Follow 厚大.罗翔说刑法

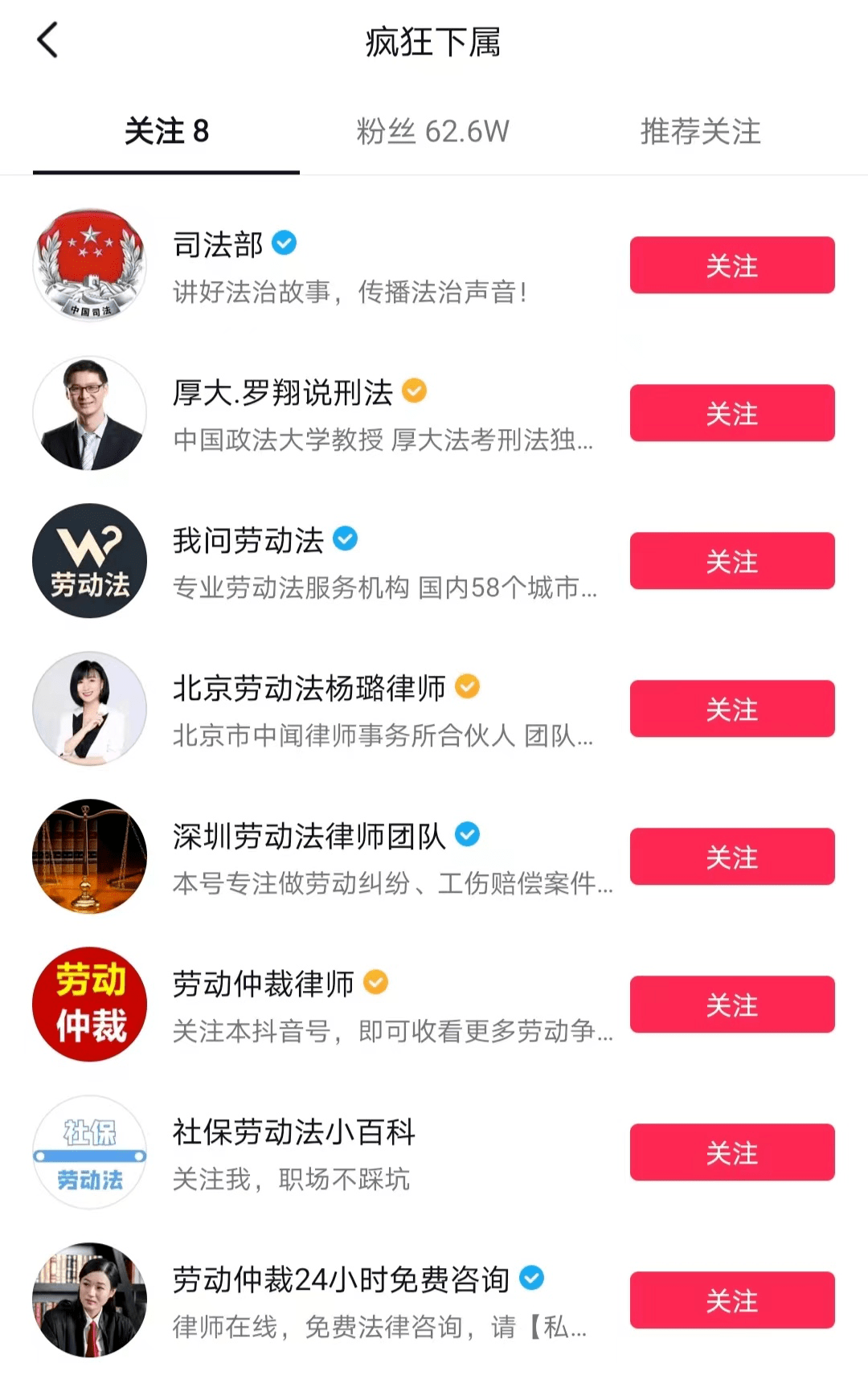pos(731,413)
